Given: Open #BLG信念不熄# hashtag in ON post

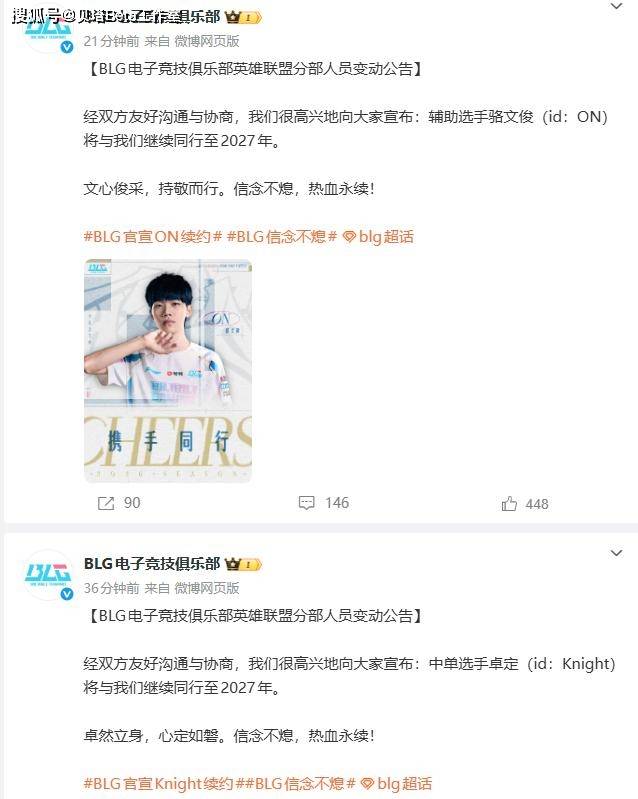Looking at the screenshot, I should tap(281, 237).
